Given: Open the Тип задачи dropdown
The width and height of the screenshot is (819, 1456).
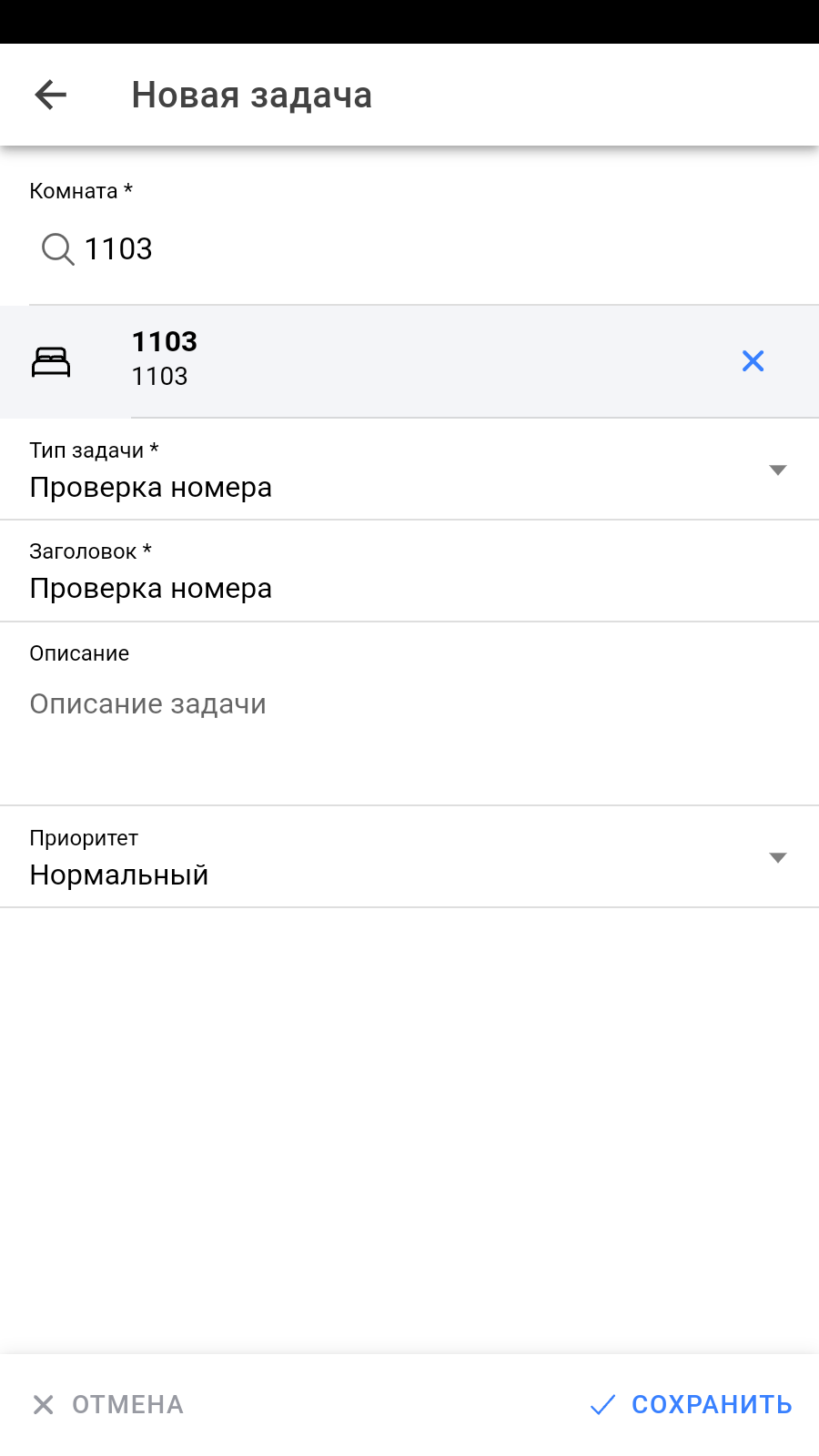Looking at the screenshot, I should pyautogui.click(x=409, y=471).
